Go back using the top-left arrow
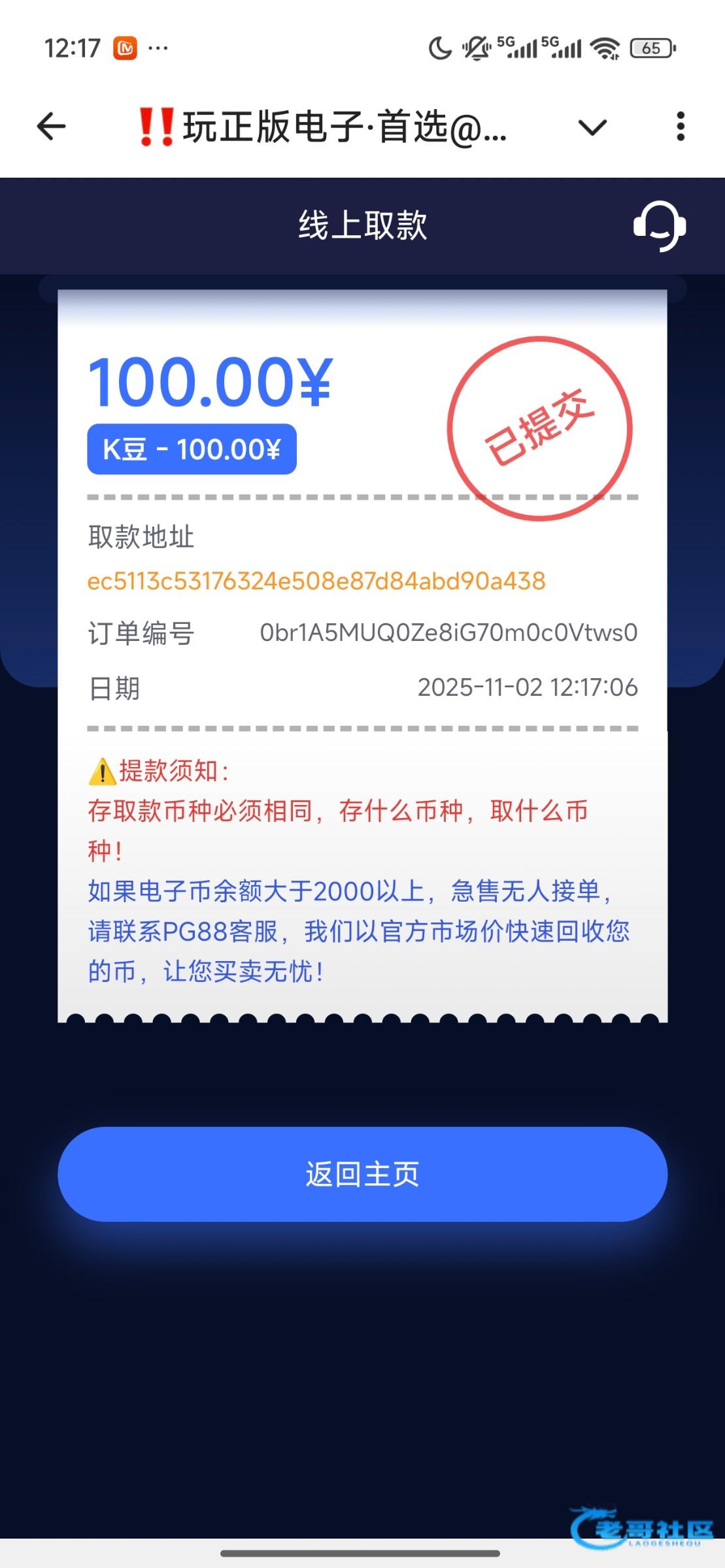Screen dimensions: 725x1568 51,126
